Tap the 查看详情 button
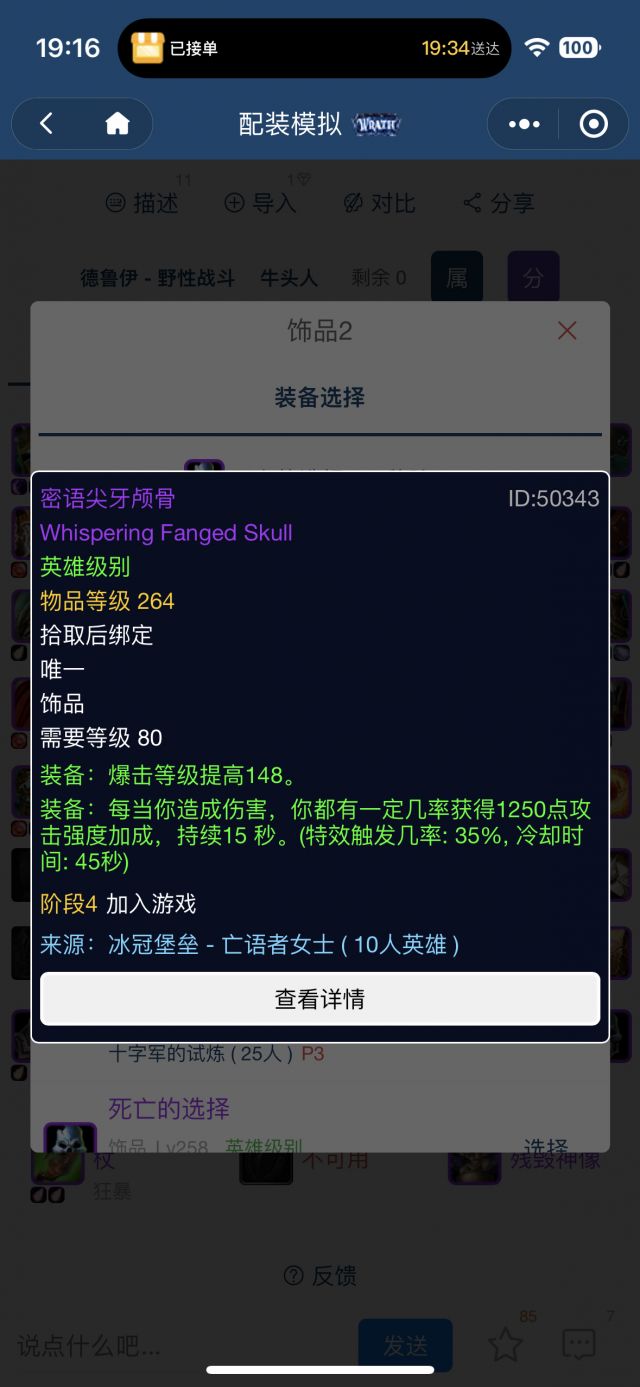Screen dimensions: 640x1387 pyautogui.click(x=320, y=999)
